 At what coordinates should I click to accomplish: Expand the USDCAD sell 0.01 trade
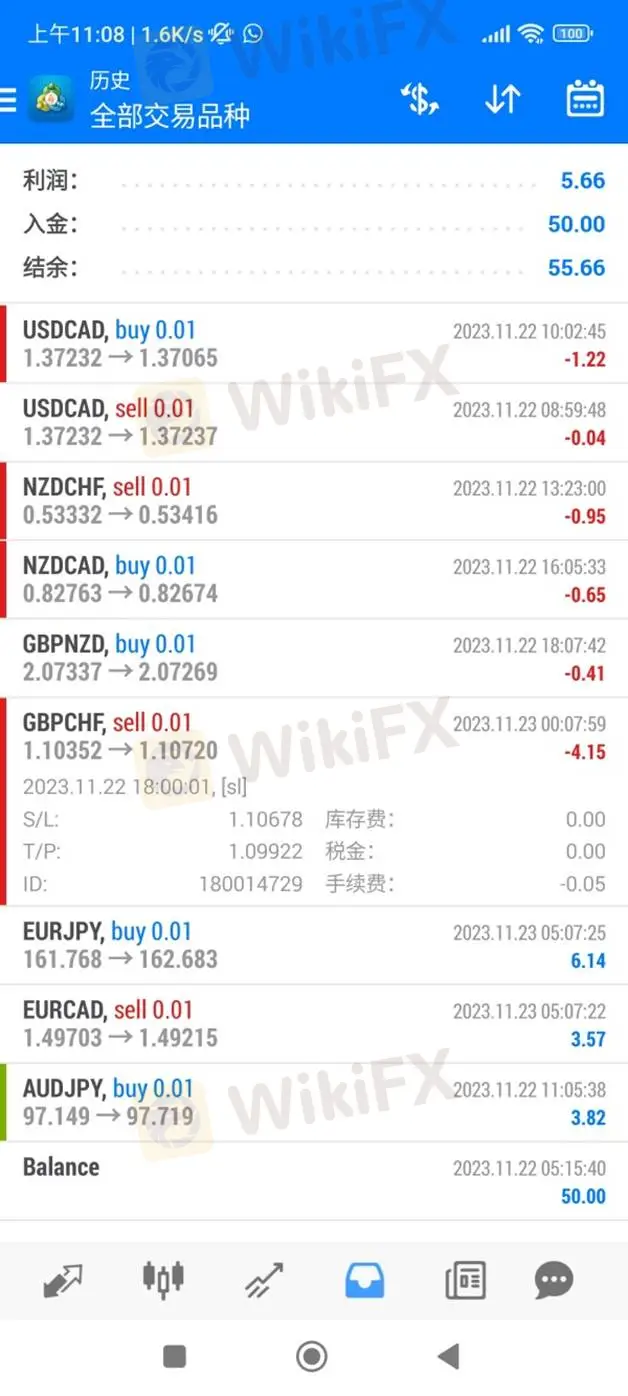[314, 422]
